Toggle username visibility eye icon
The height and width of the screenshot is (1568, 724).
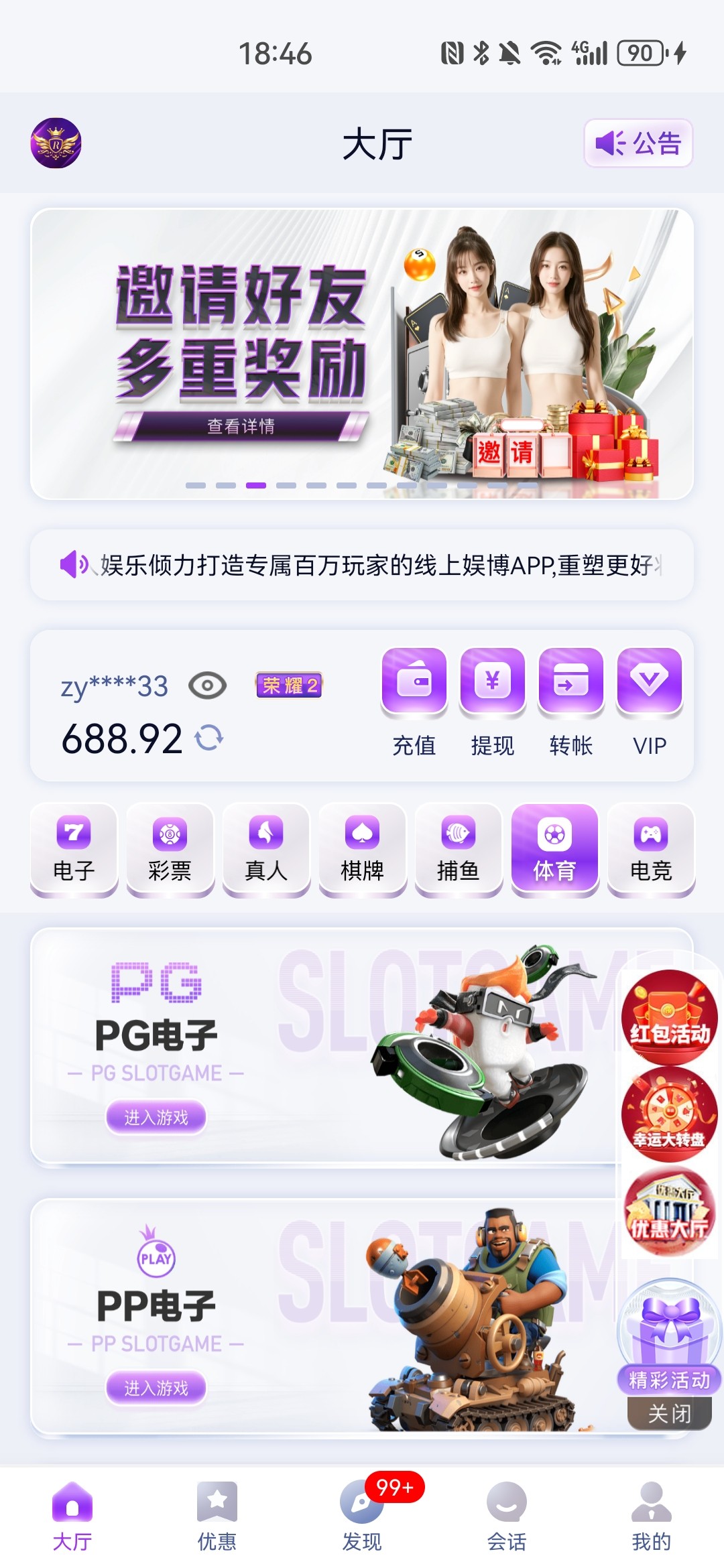coord(207,685)
